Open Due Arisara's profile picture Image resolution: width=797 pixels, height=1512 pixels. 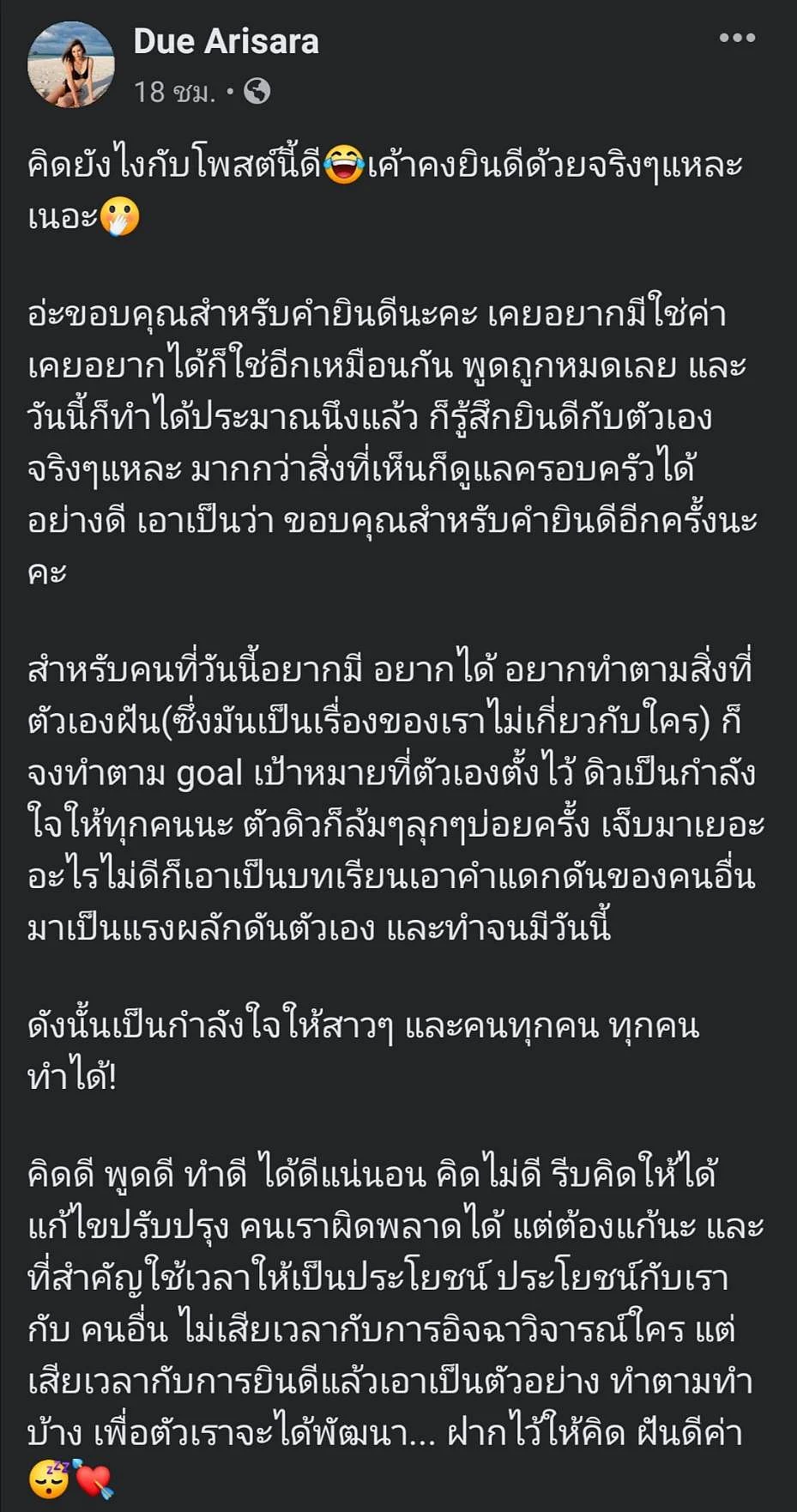(x=71, y=64)
